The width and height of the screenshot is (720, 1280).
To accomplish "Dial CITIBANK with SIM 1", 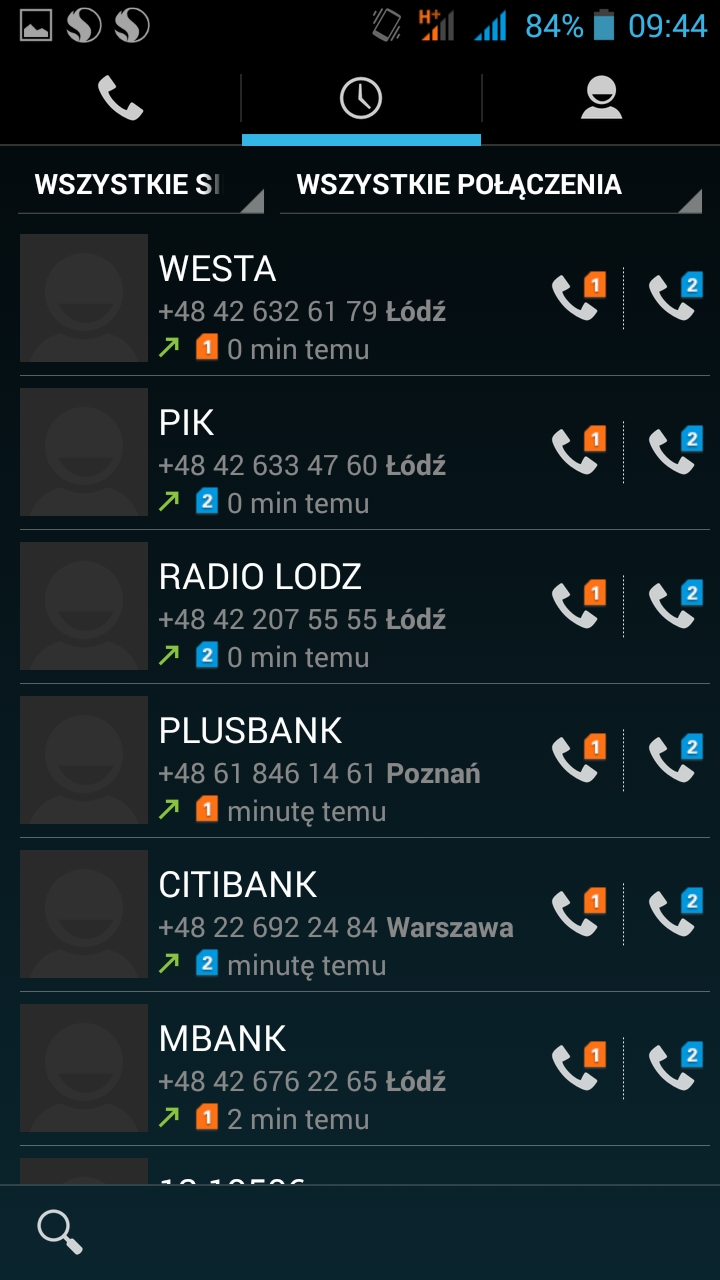I will coord(579,914).
